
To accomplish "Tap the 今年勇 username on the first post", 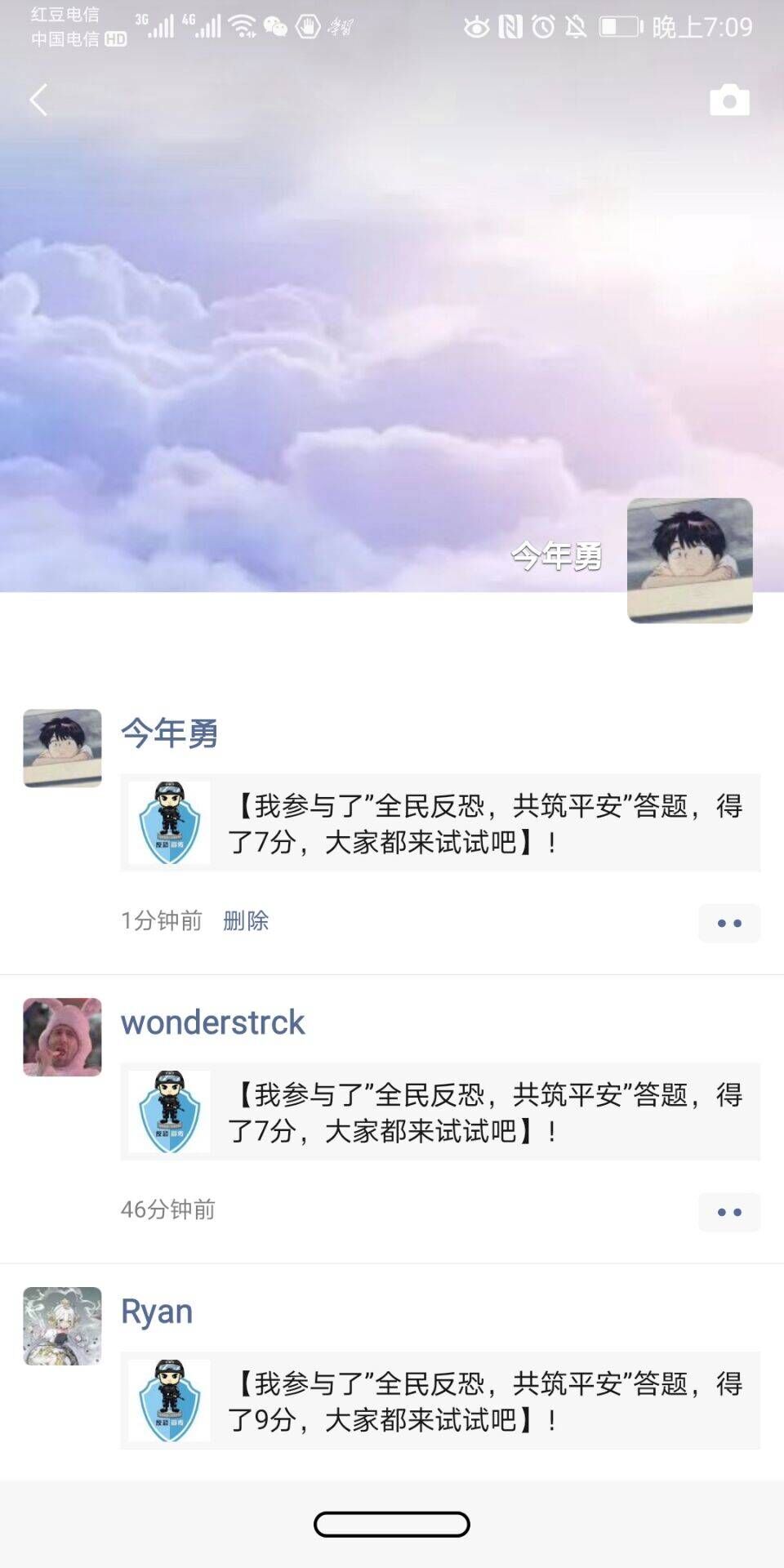I will tap(170, 733).
